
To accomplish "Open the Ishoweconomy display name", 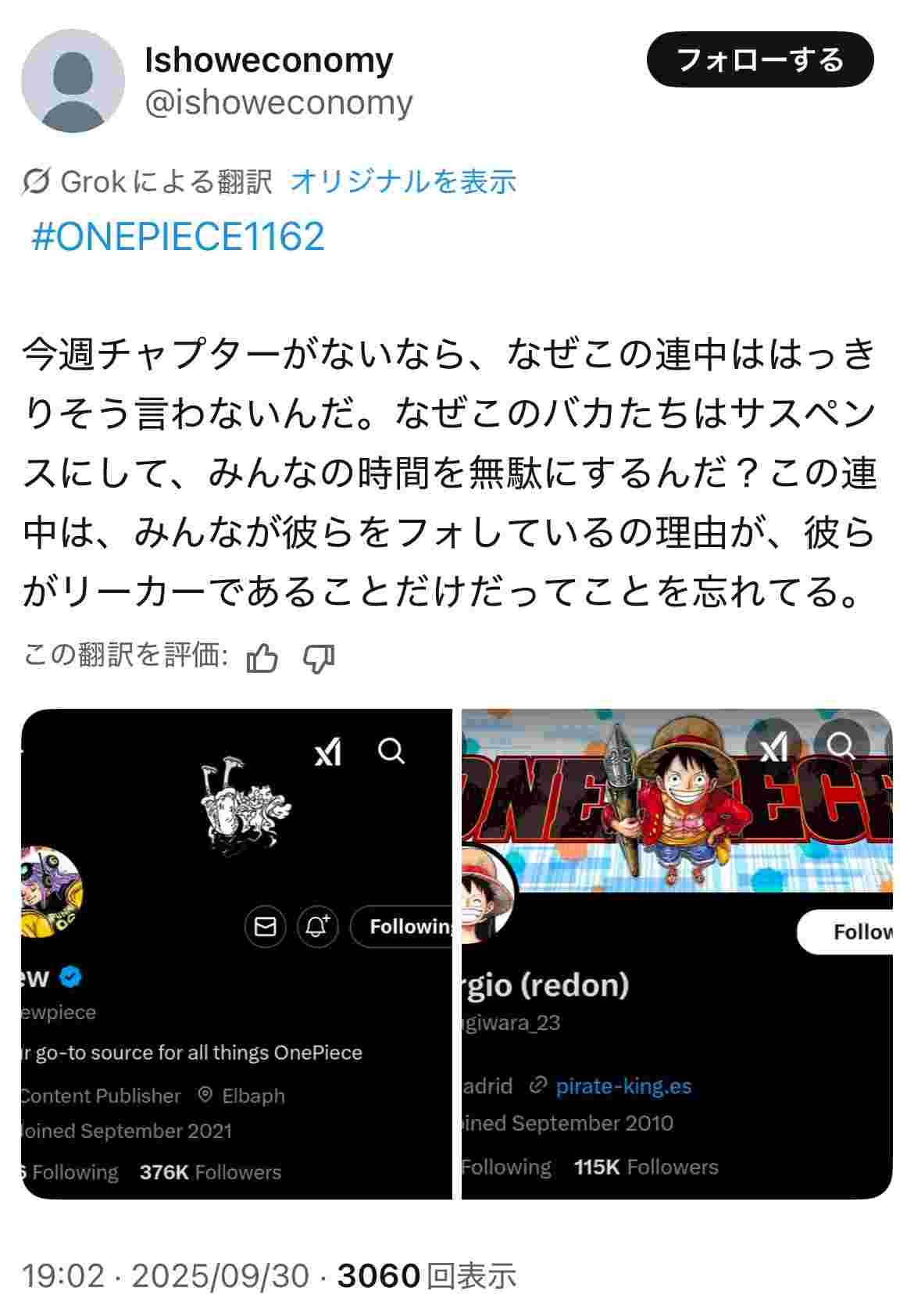I will pyautogui.click(x=269, y=59).
